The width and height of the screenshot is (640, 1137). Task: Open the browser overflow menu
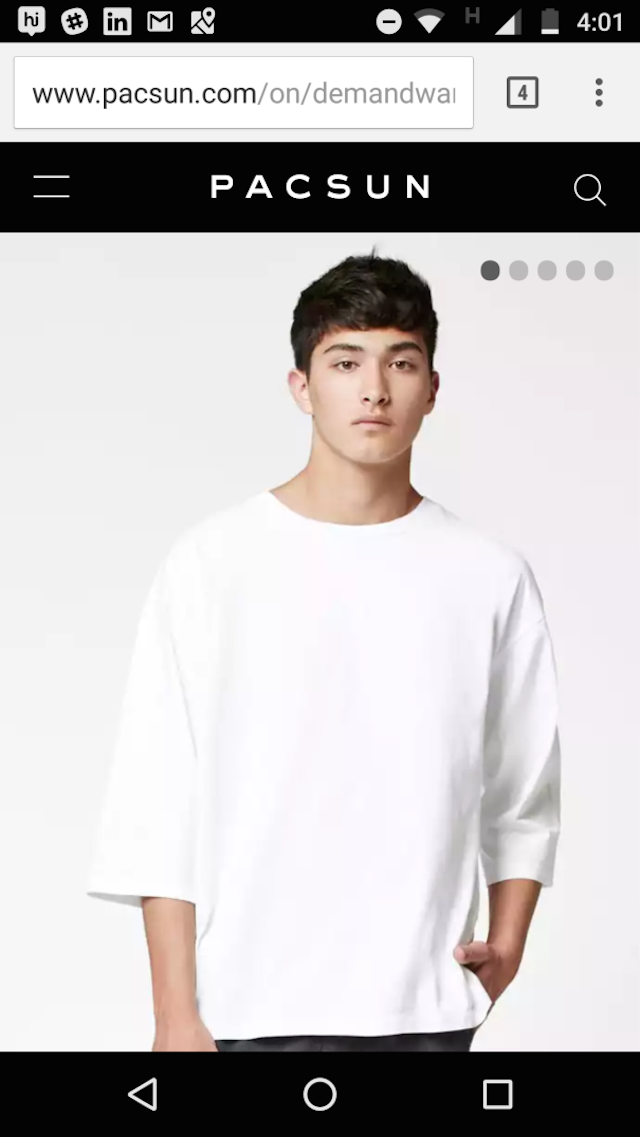click(x=598, y=93)
